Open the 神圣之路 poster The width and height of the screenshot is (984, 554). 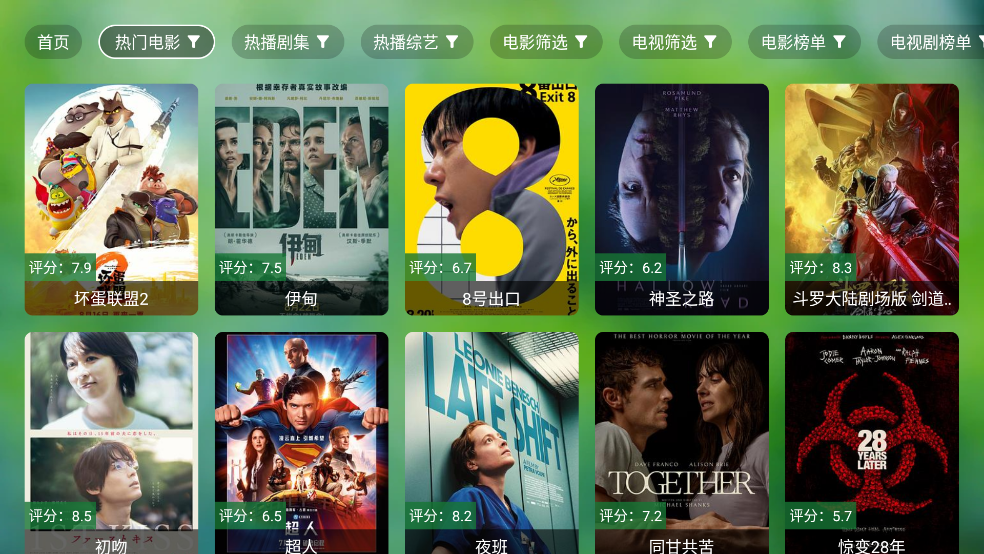pos(681,199)
